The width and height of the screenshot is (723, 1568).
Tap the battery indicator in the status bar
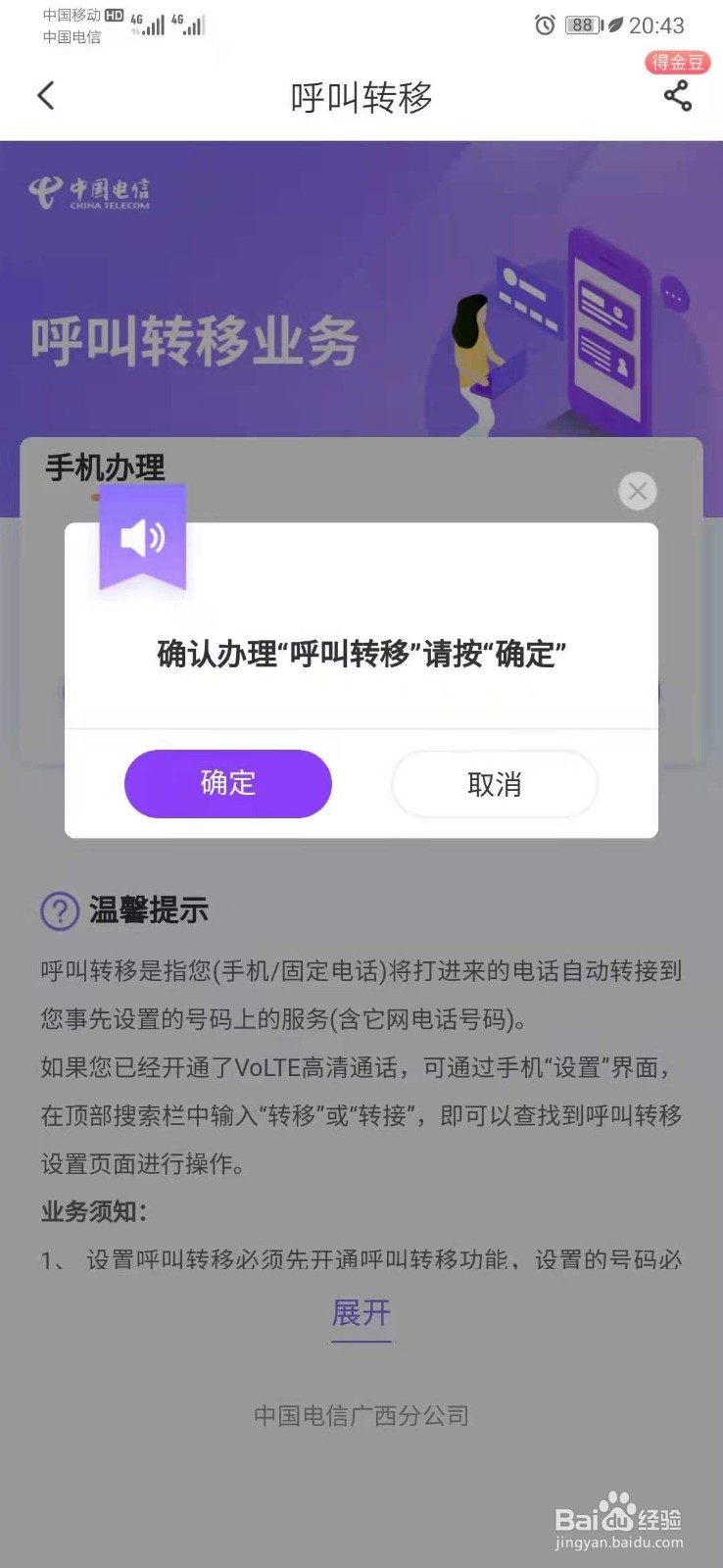(x=582, y=25)
